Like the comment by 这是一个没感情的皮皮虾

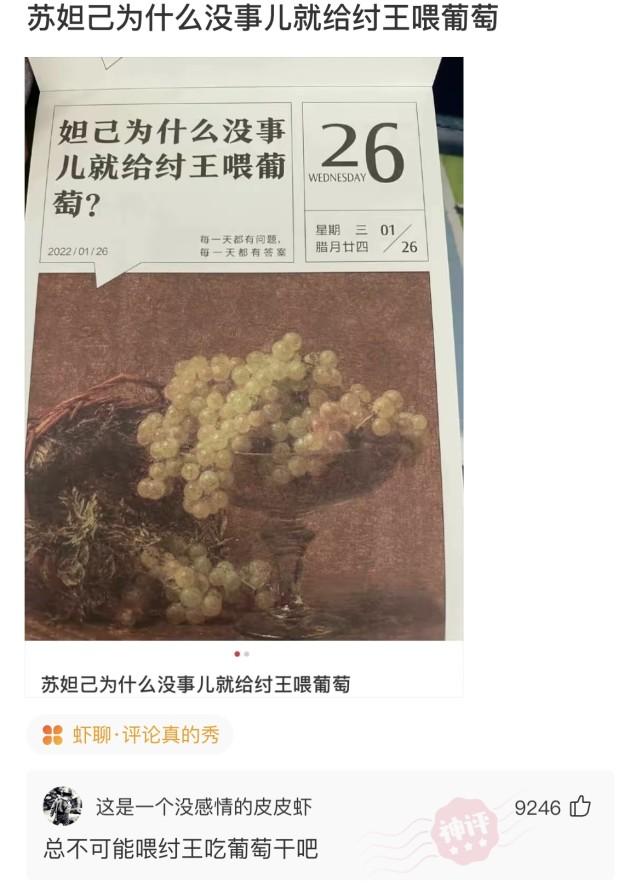click(x=580, y=807)
